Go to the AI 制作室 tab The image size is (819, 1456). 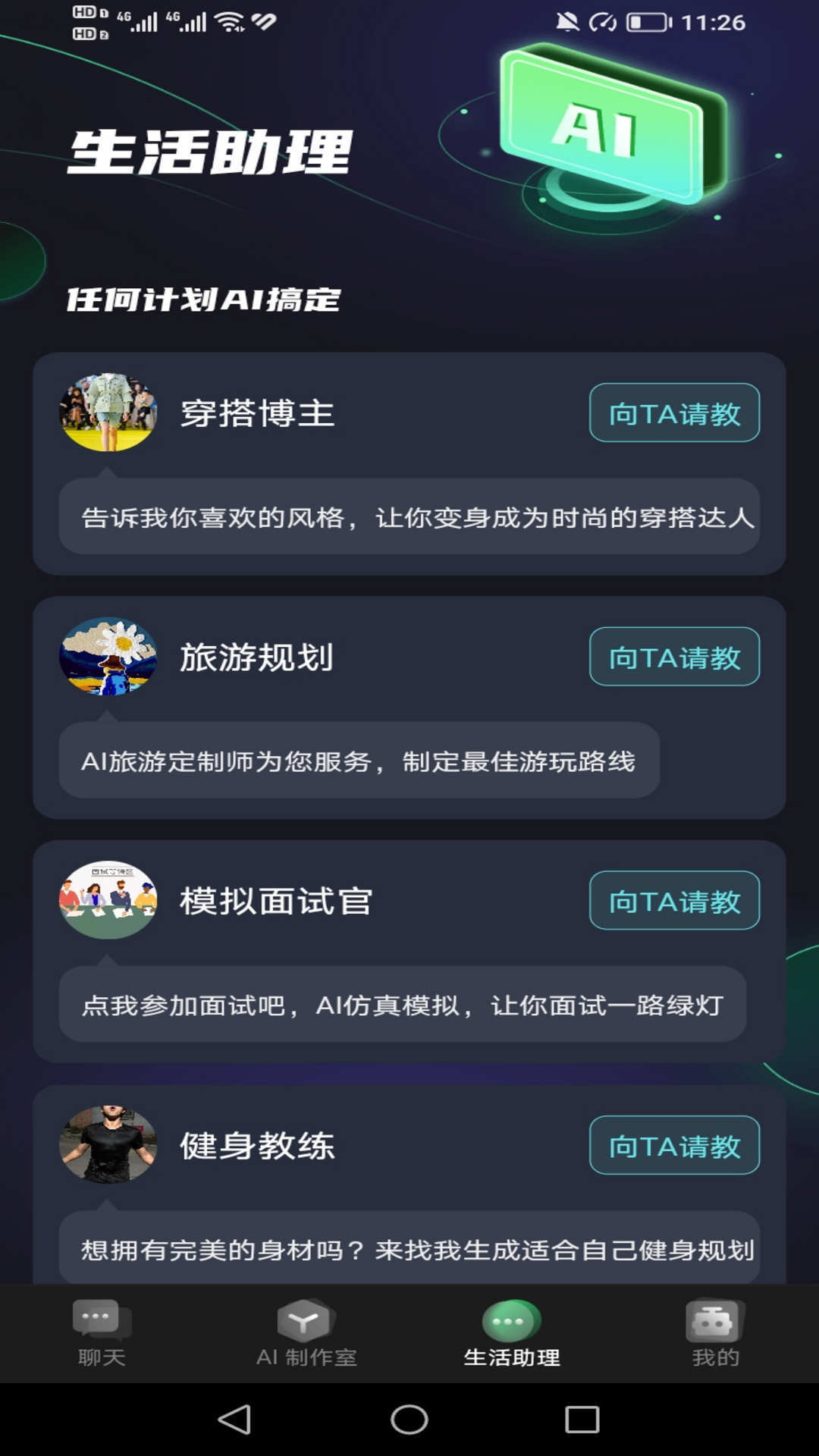[x=306, y=1333]
